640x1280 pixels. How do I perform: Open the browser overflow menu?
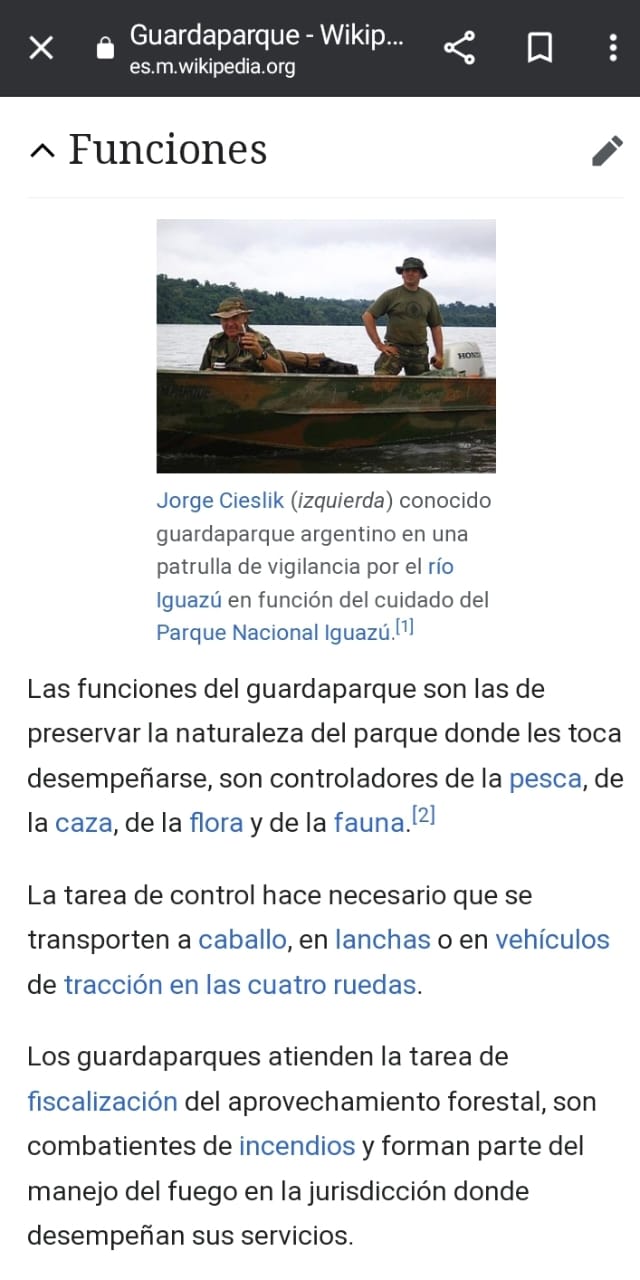click(613, 47)
